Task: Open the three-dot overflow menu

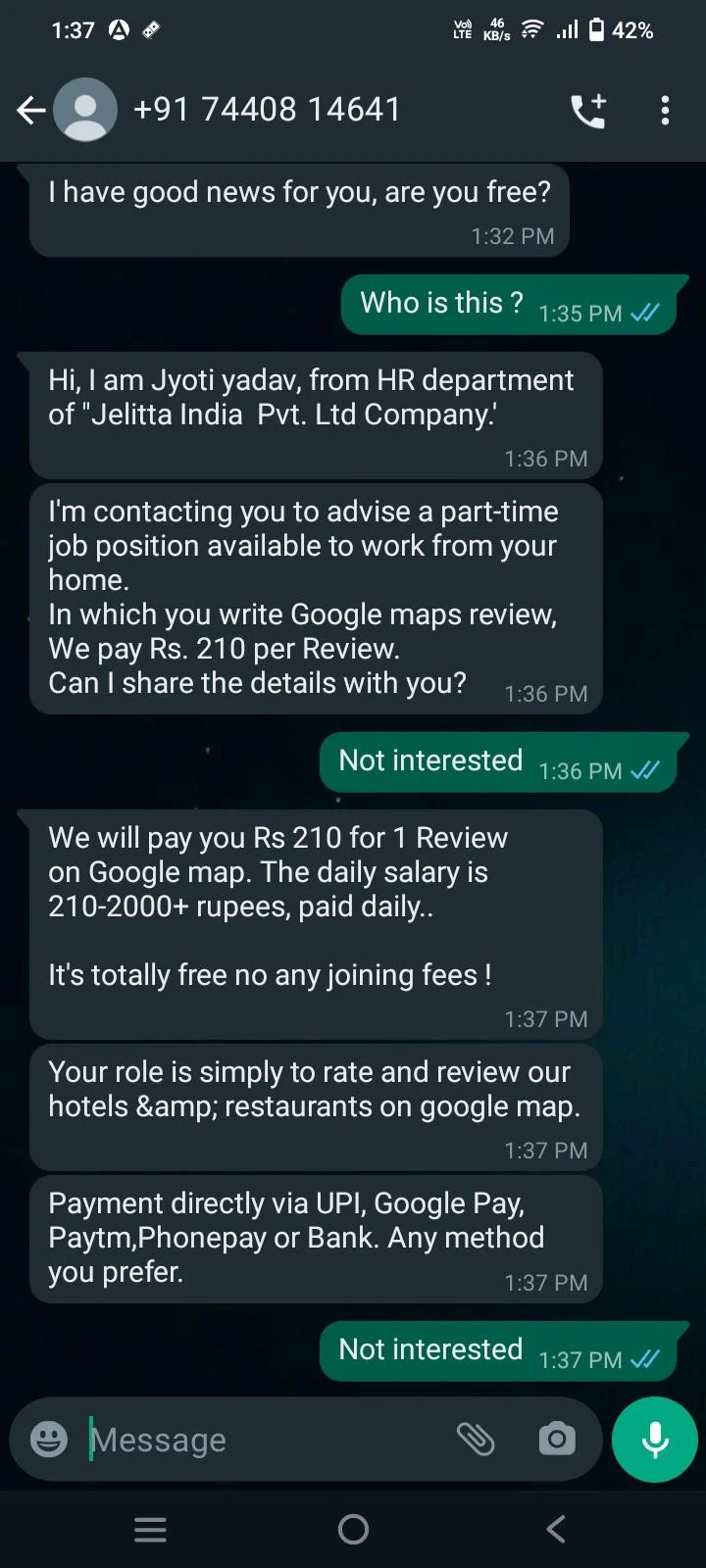Action: point(665,110)
